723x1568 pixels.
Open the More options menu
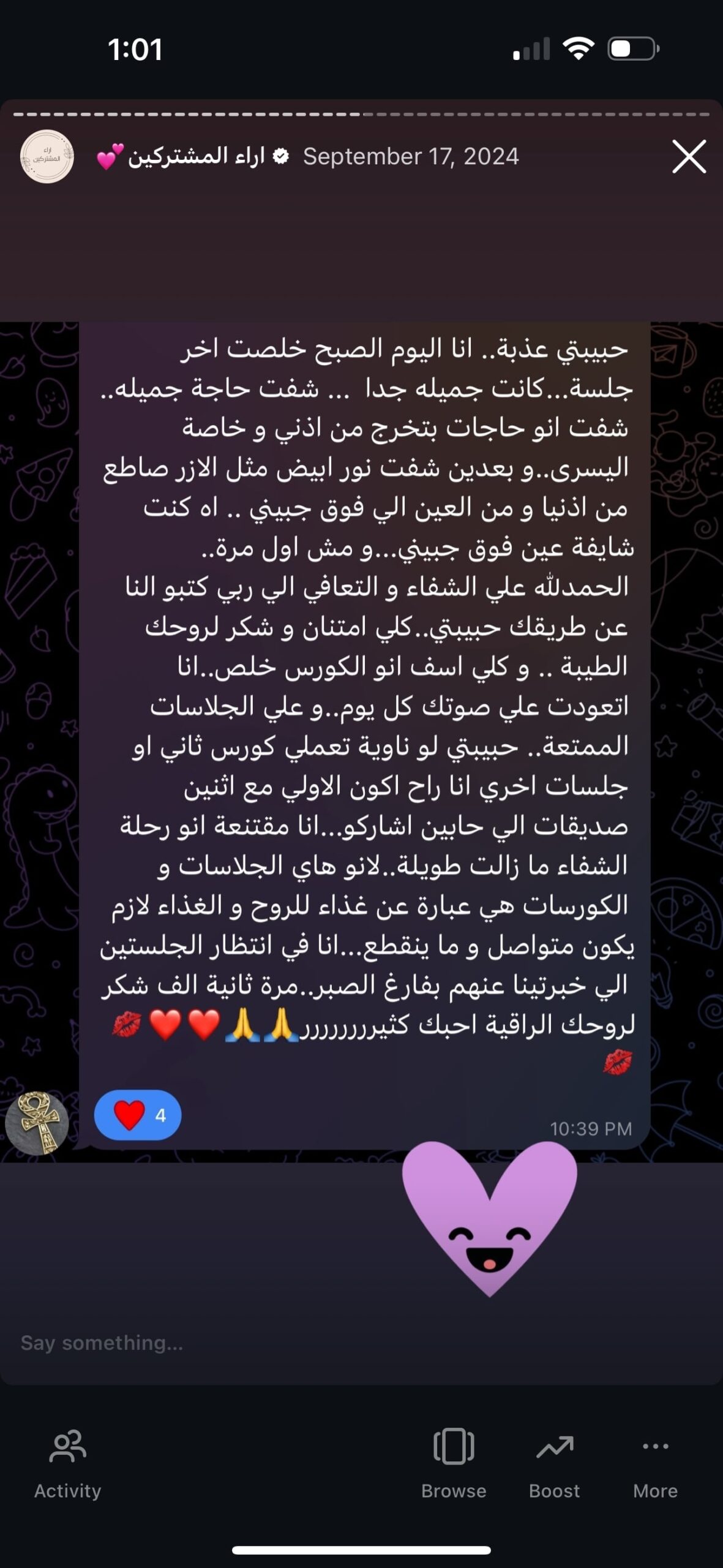click(655, 1464)
